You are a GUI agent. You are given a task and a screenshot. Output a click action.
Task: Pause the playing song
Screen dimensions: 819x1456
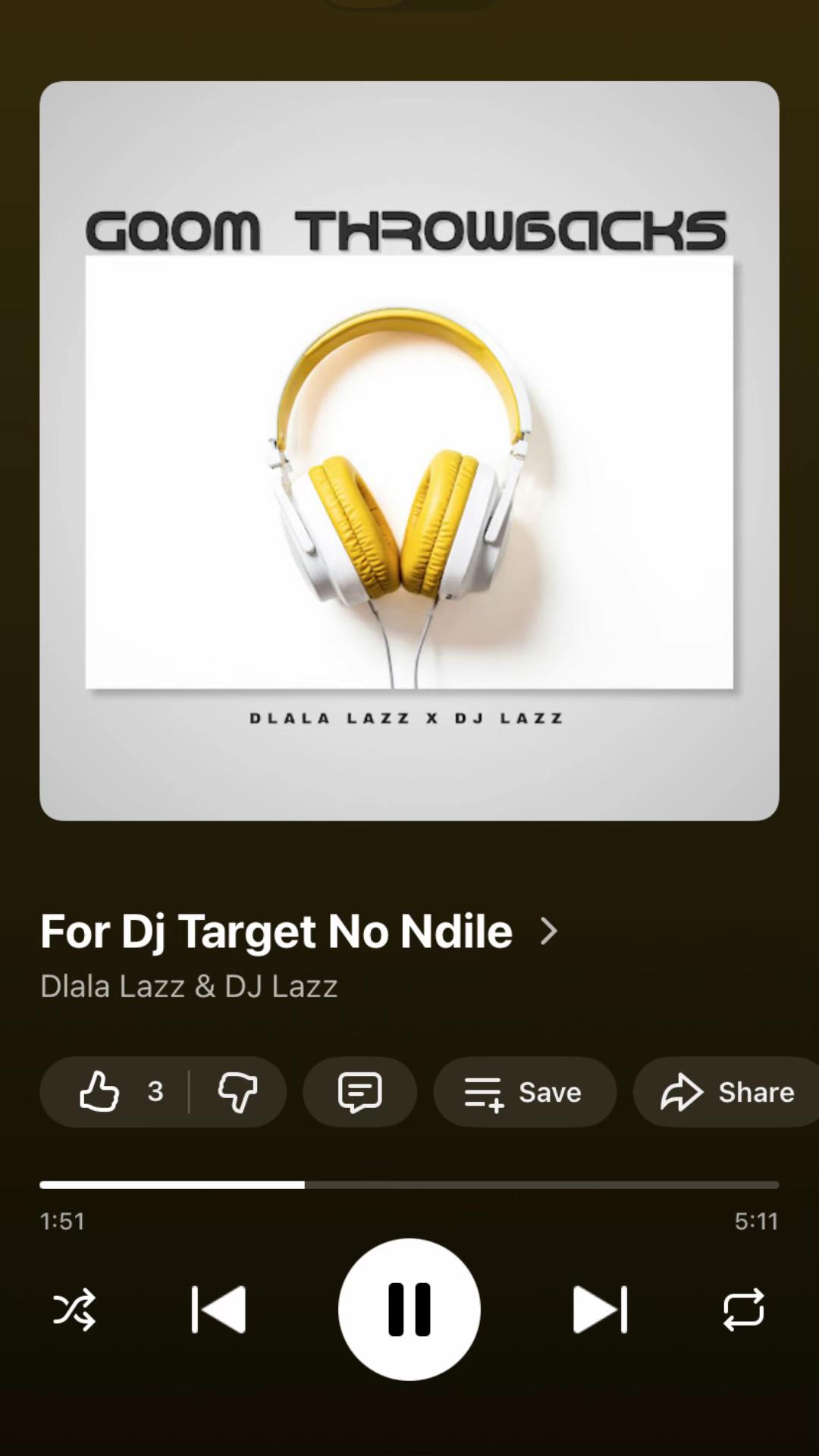click(409, 1310)
